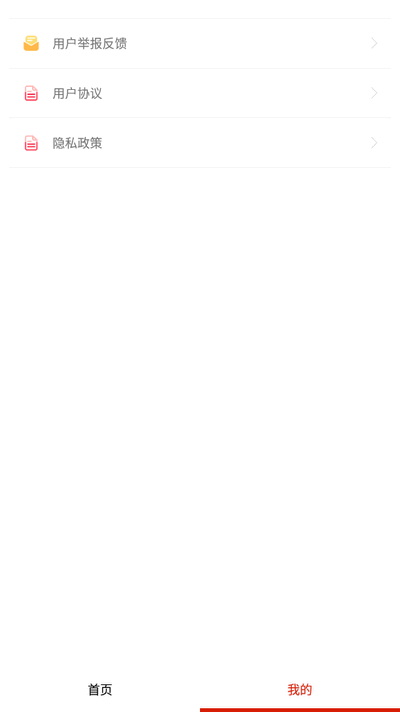This screenshot has width=400, height=712.
Task: Select the 我的 tab
Action: [300, 690]
